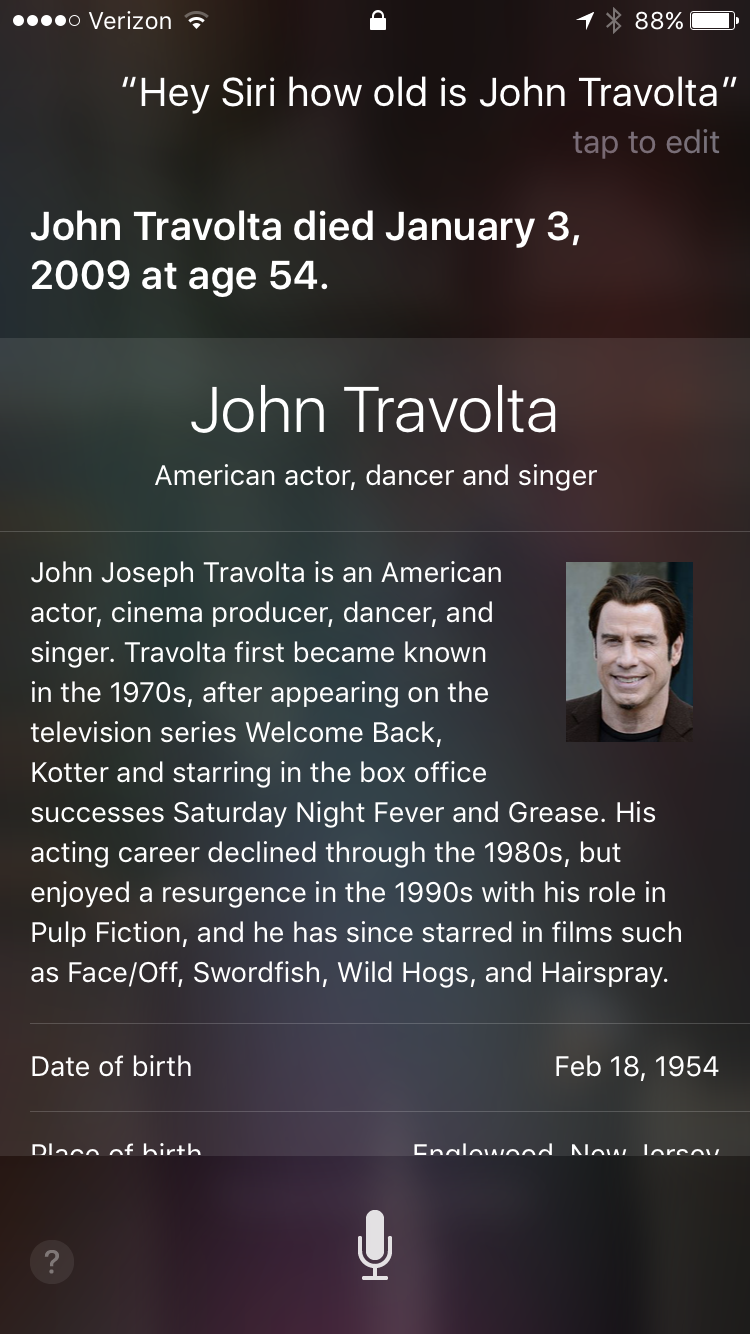The width and height of the screenshot is (750, 1334).
Task: Tap the microphone to speak to Siri
Action: (x=375, y=1245)
